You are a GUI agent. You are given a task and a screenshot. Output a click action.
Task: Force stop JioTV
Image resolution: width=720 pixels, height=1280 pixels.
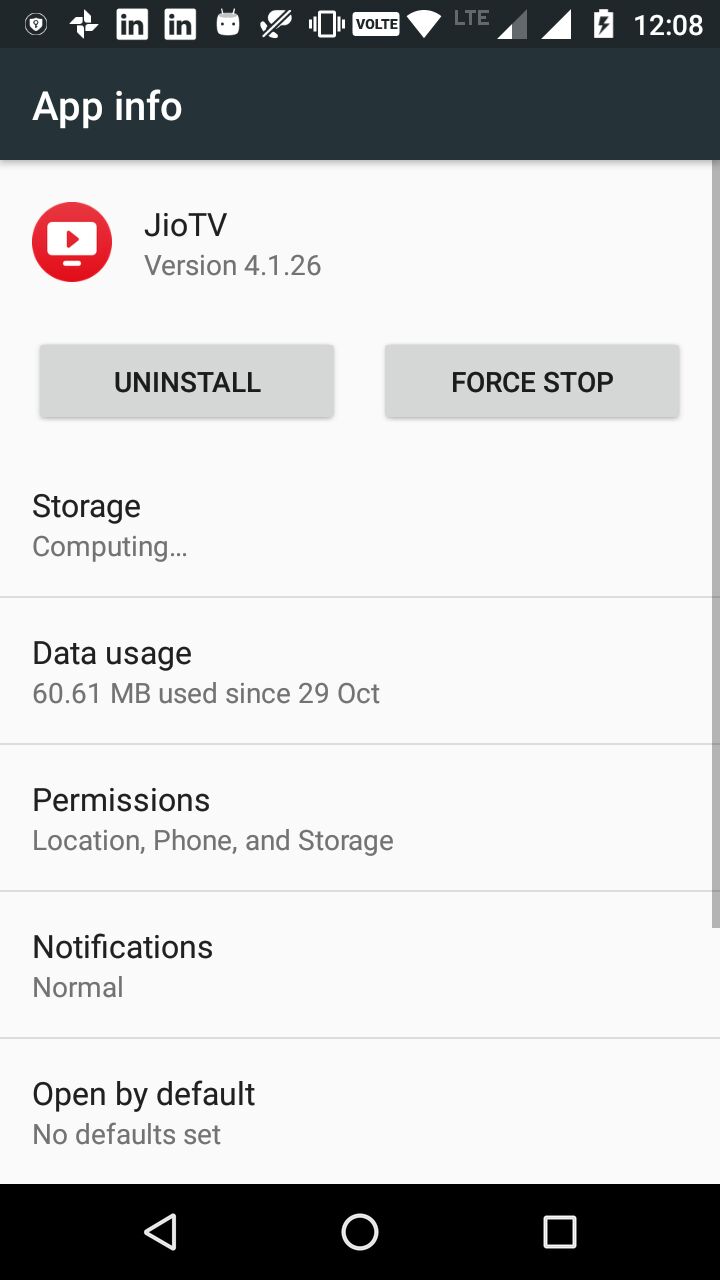(x=532, y=381)
